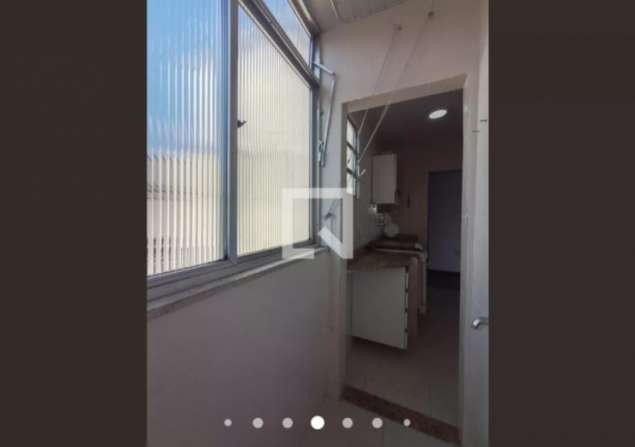Tap the highlighted current page indicator dot
635x447 pixels.
click(317, 422)
